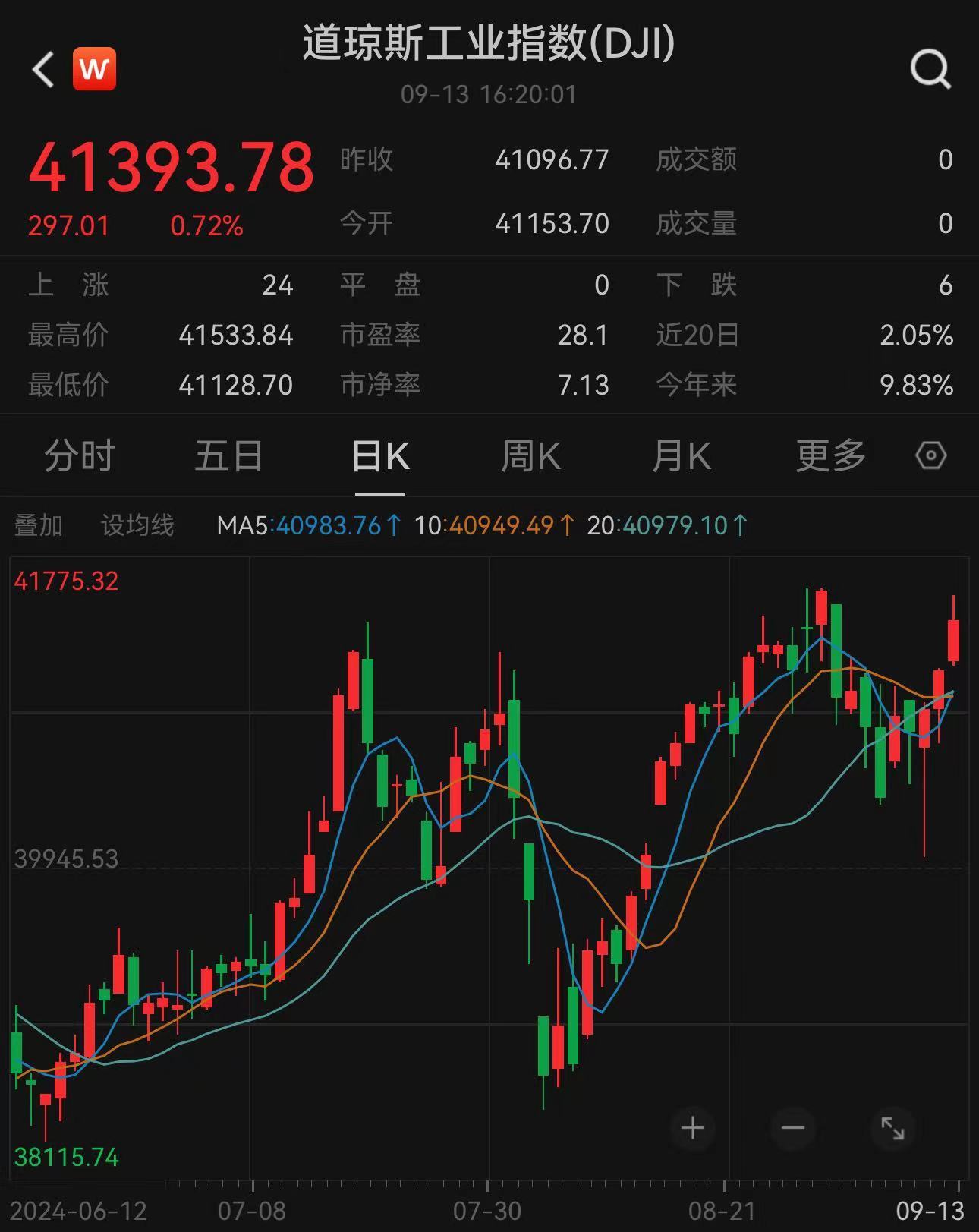Open 设均线 moving average settings
979x1232 pixels.
137,525
